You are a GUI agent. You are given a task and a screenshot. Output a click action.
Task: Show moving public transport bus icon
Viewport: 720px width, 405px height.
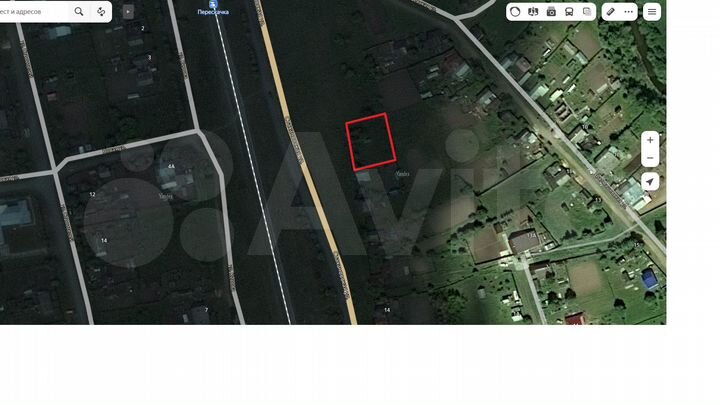pos(569,12)
